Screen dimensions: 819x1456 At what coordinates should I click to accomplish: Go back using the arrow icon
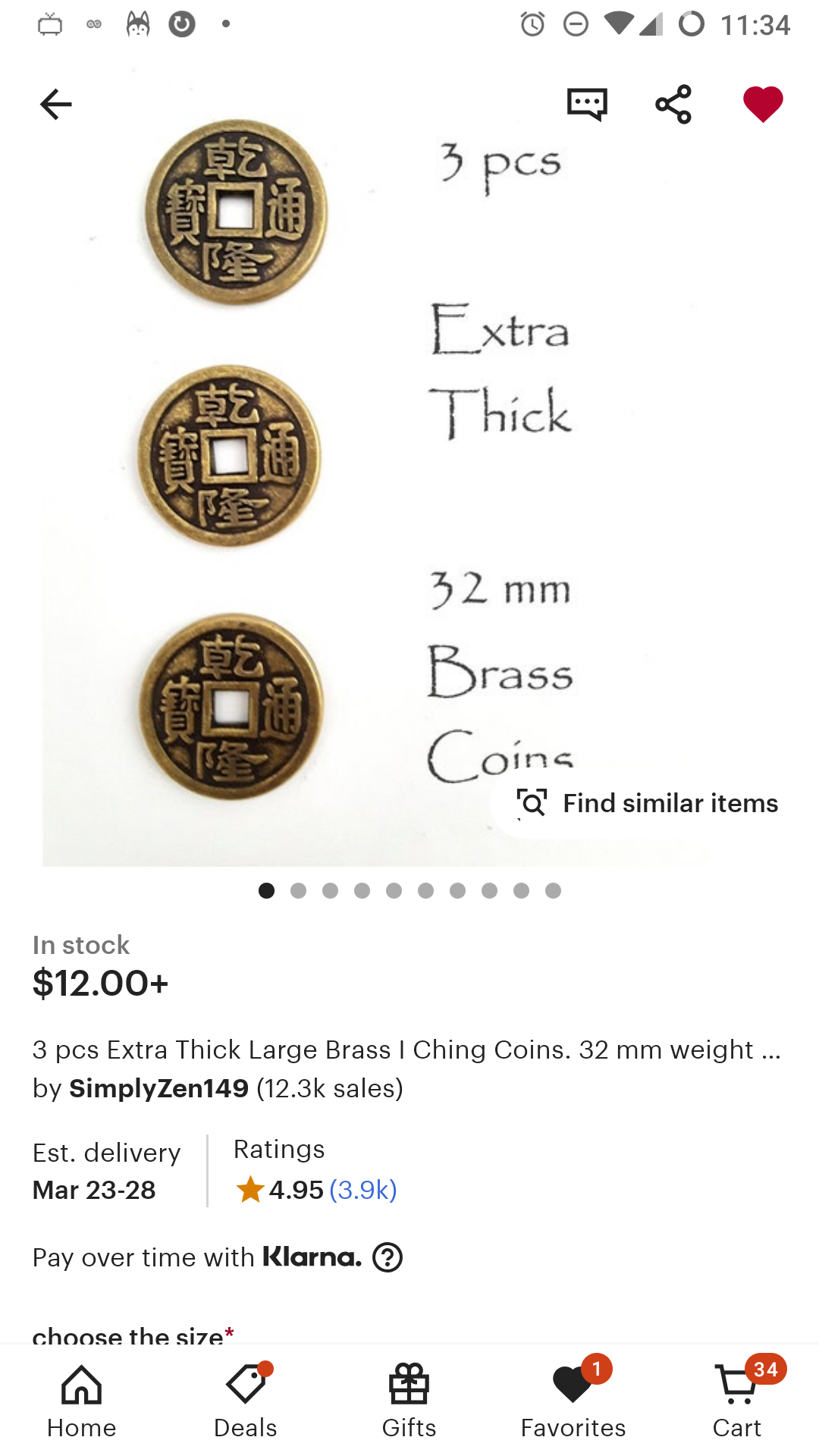[55, 104]
